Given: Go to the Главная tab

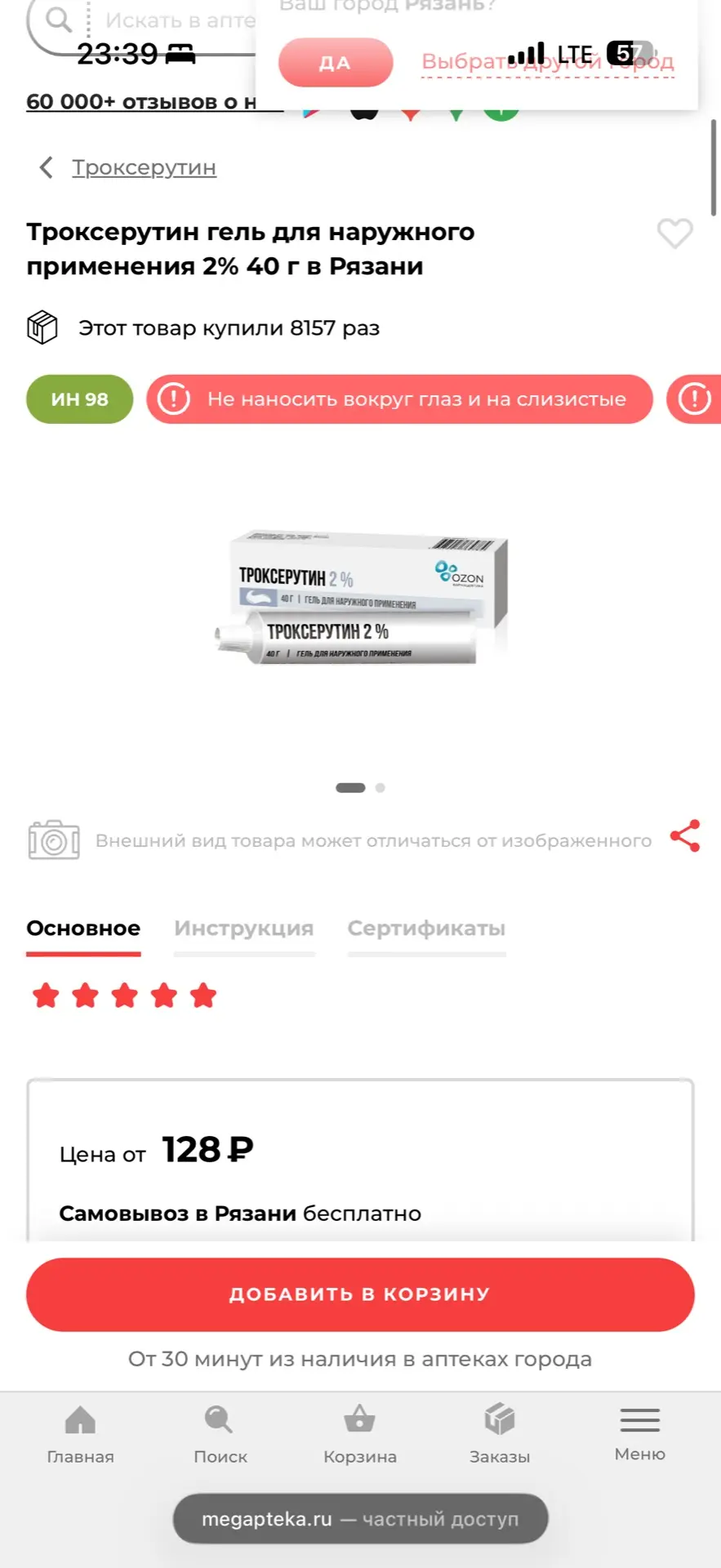Looking at the screenshot, I should point(80,1434).
